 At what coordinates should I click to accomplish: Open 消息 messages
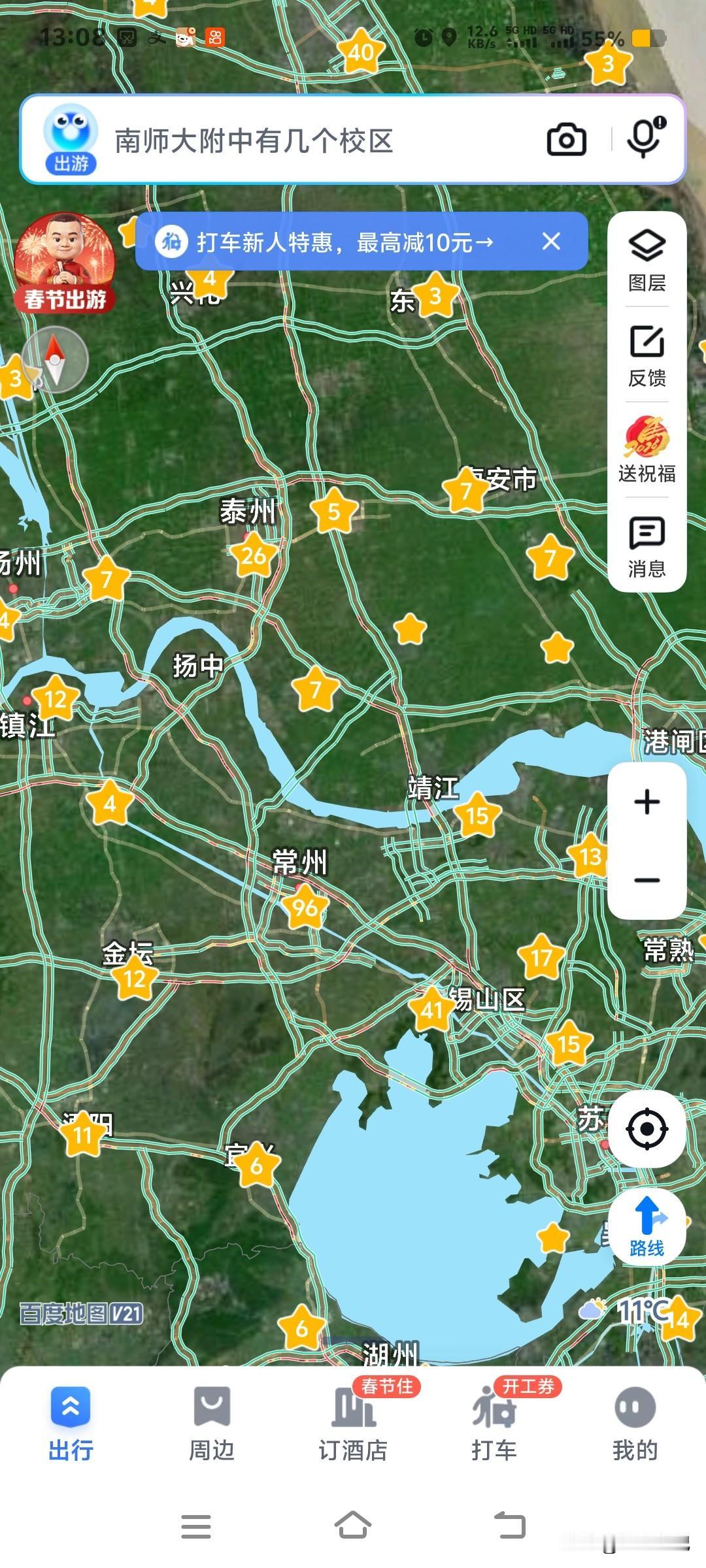pos(647,546)
